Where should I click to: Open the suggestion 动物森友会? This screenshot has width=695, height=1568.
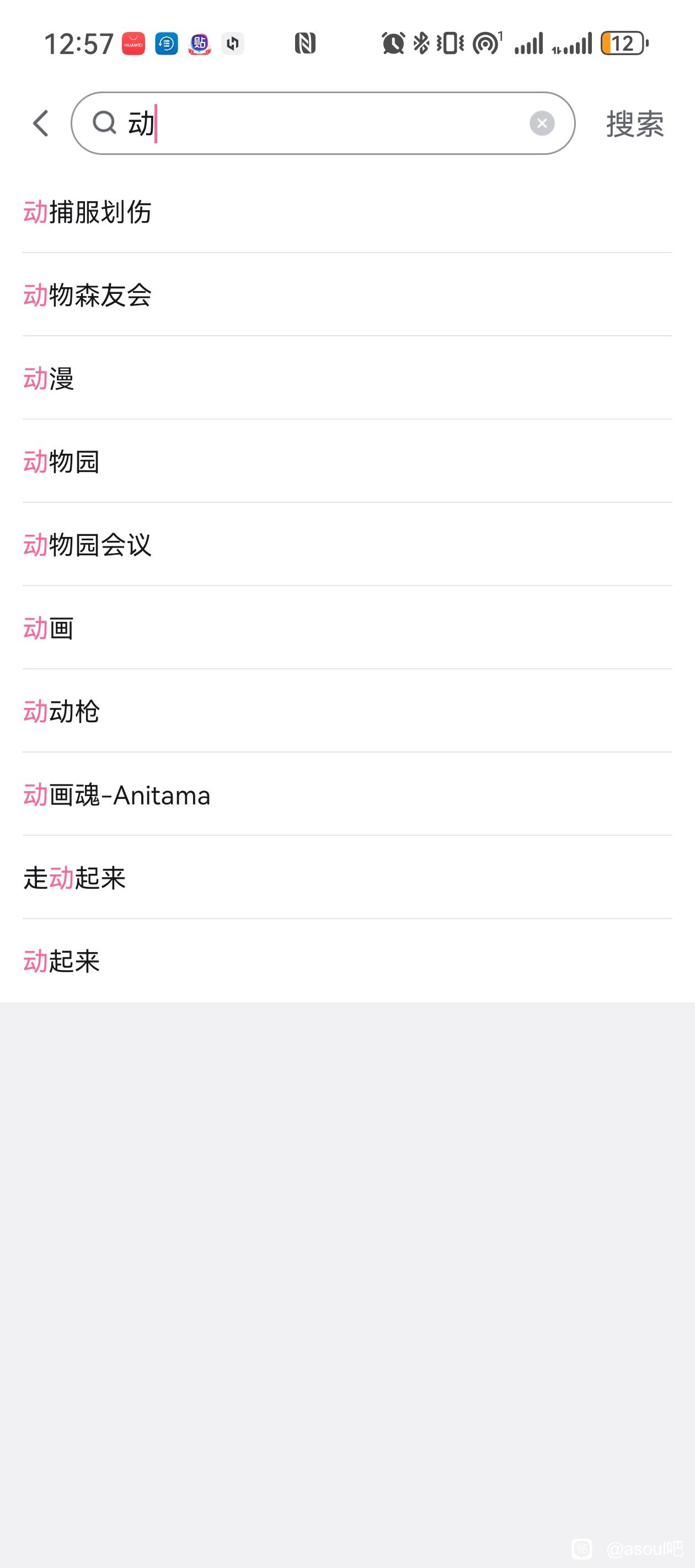(88, 296)
